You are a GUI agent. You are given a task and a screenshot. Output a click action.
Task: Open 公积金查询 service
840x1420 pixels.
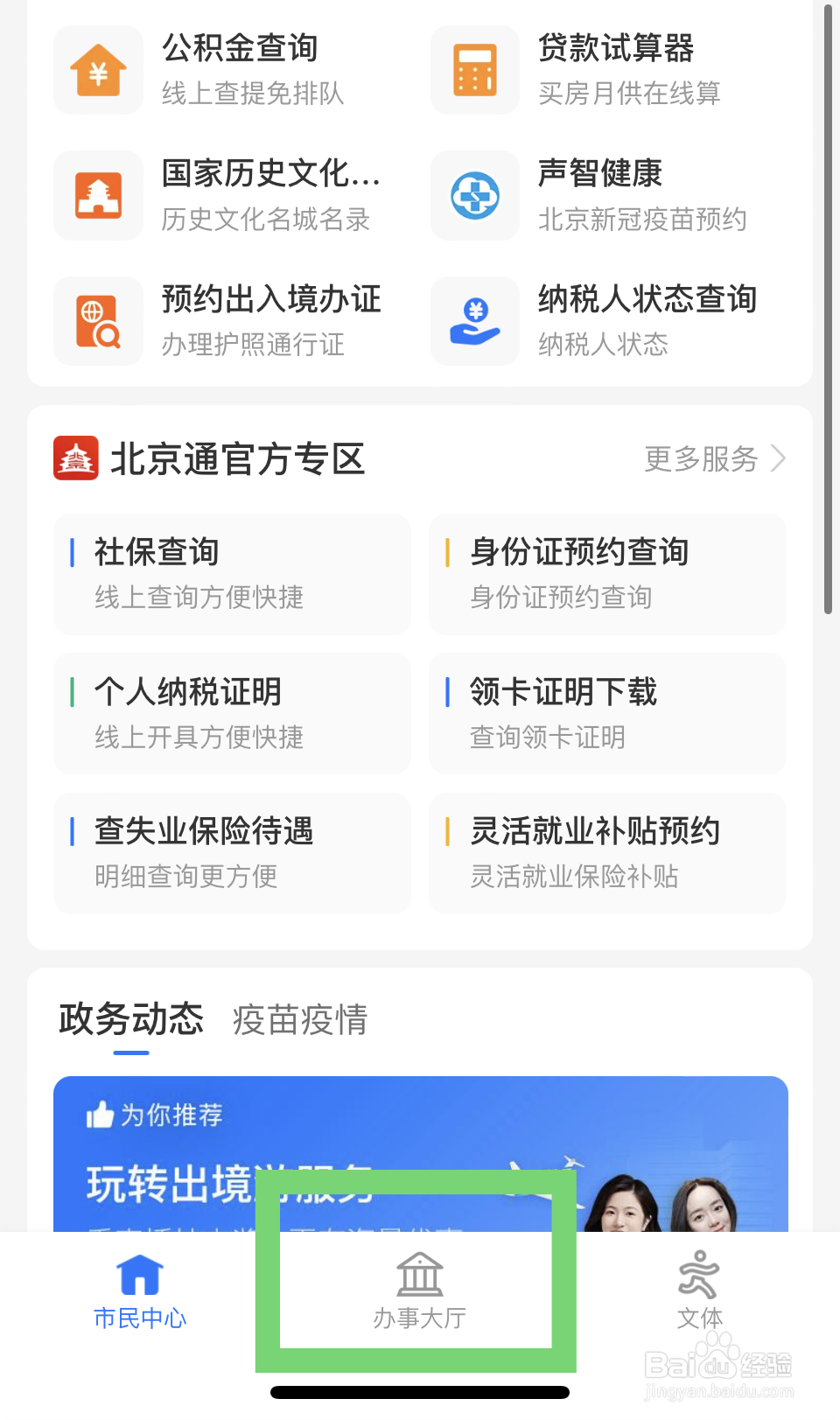click(219, 69)
